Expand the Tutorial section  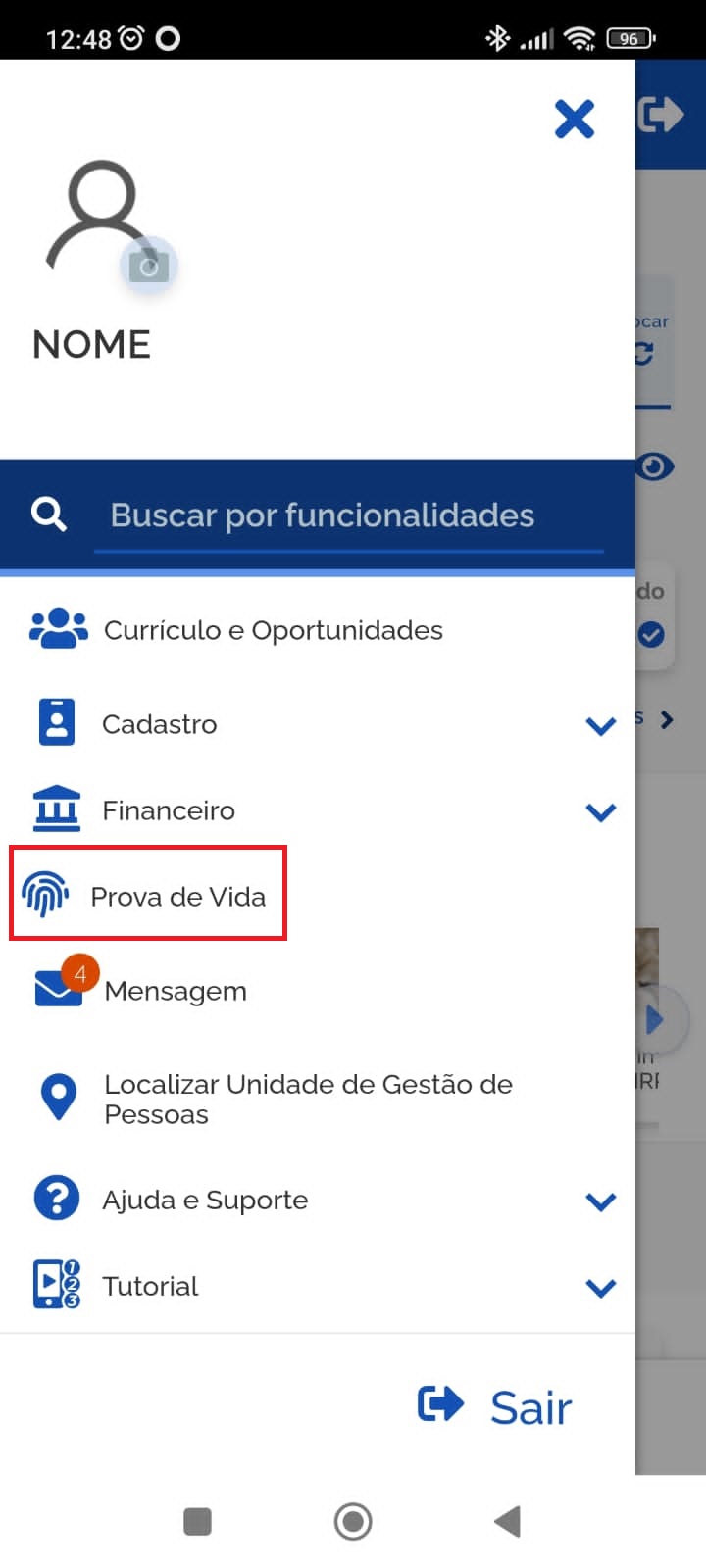click(x=600, y=1288)
